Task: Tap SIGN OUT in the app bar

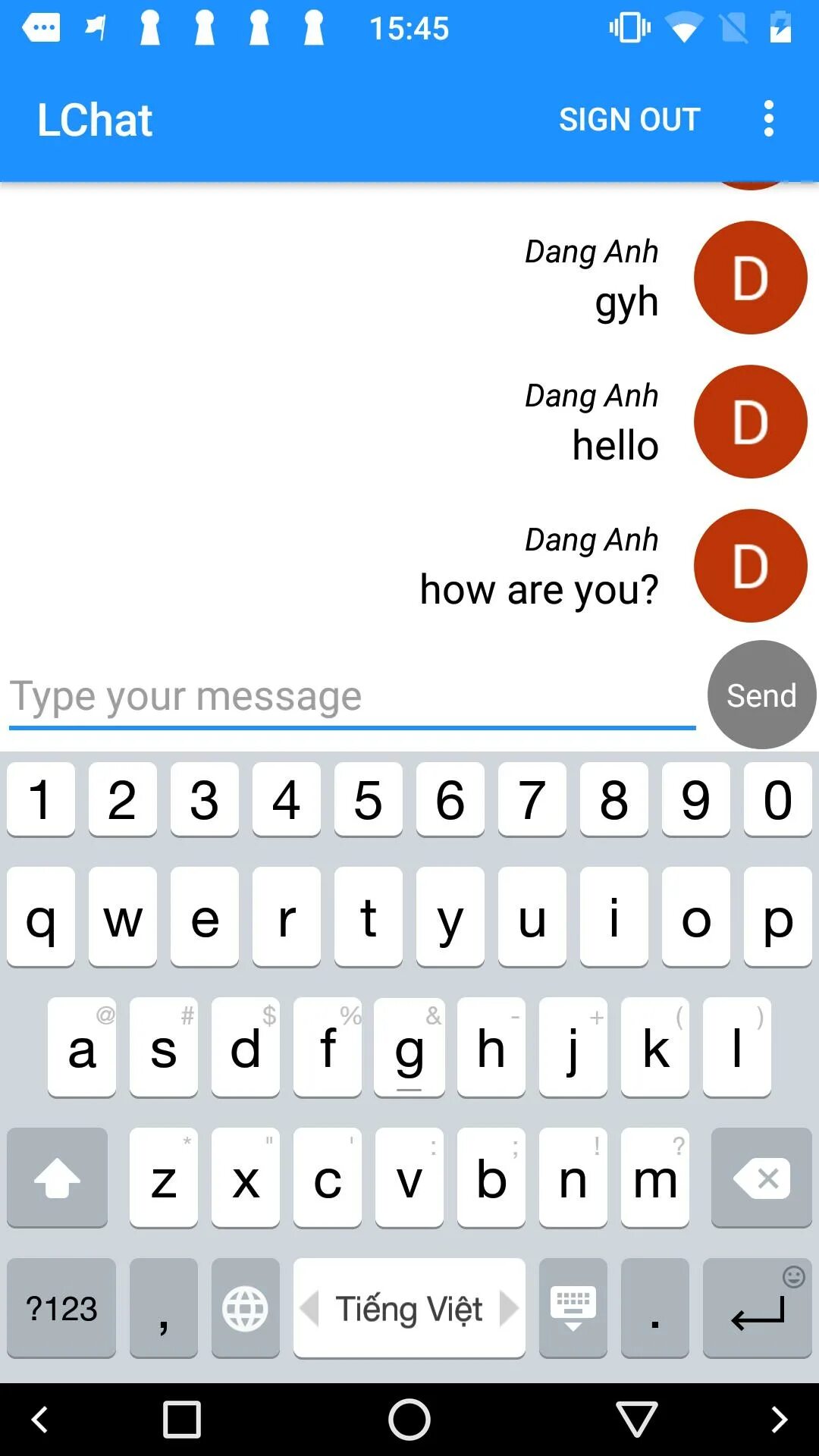Action: click(629, 119)
